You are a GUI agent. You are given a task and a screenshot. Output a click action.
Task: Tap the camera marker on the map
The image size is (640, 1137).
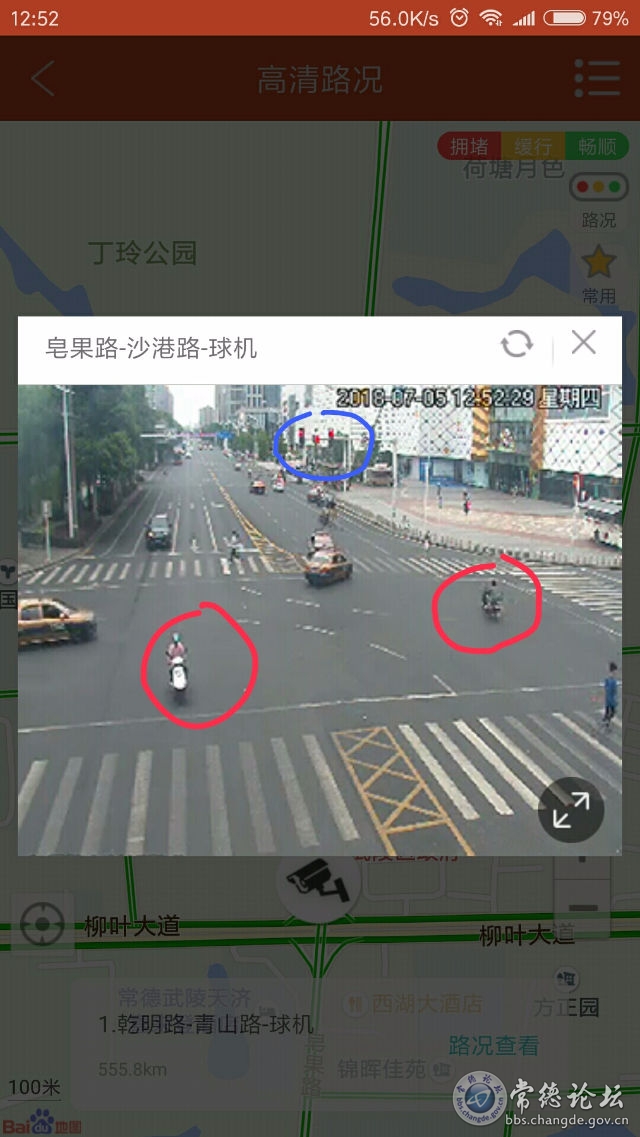tap(318, 882)
